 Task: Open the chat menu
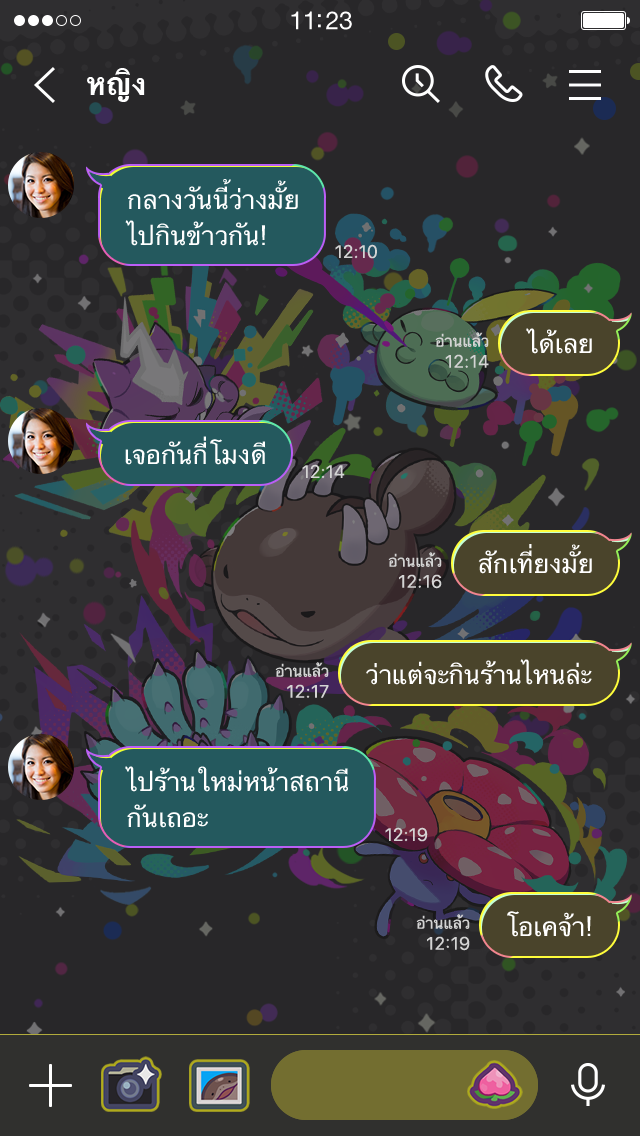(585, 85)
